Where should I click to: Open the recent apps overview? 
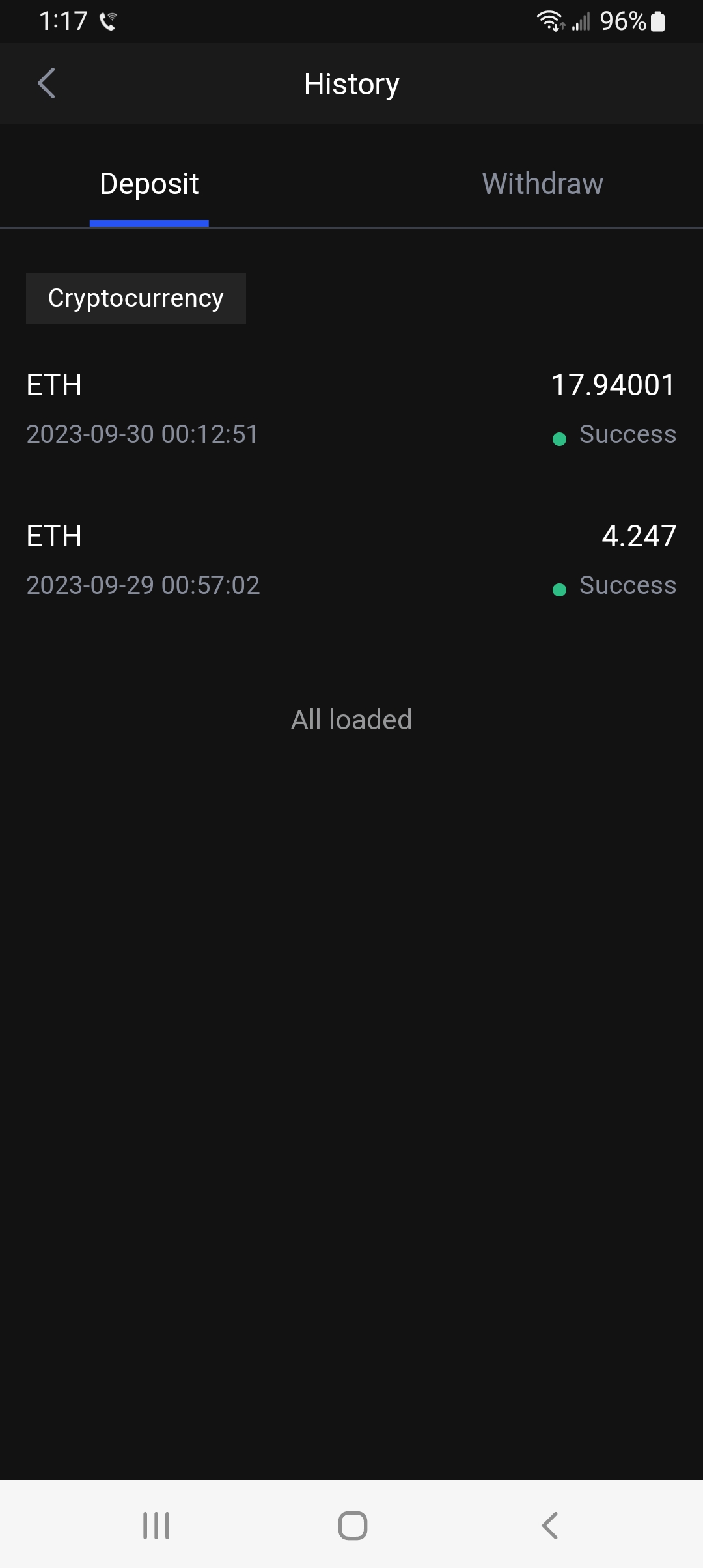point(156,1525)
